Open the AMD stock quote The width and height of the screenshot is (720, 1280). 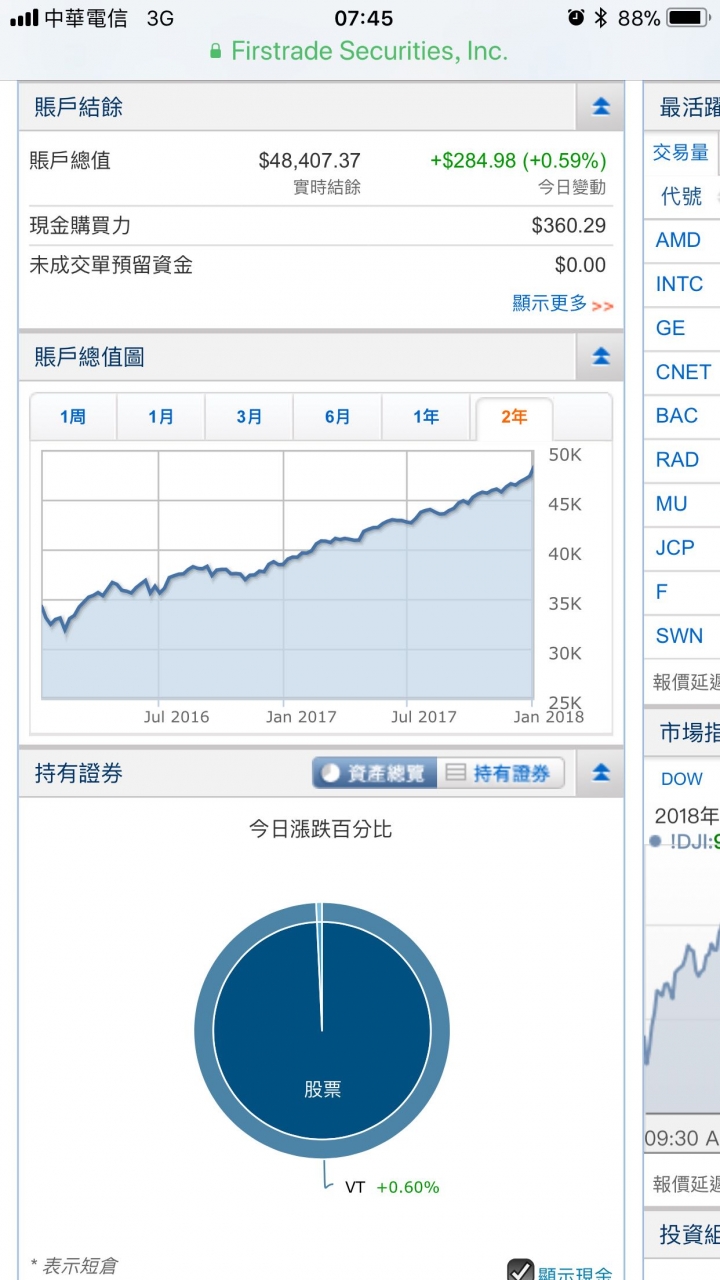point(678,240)
